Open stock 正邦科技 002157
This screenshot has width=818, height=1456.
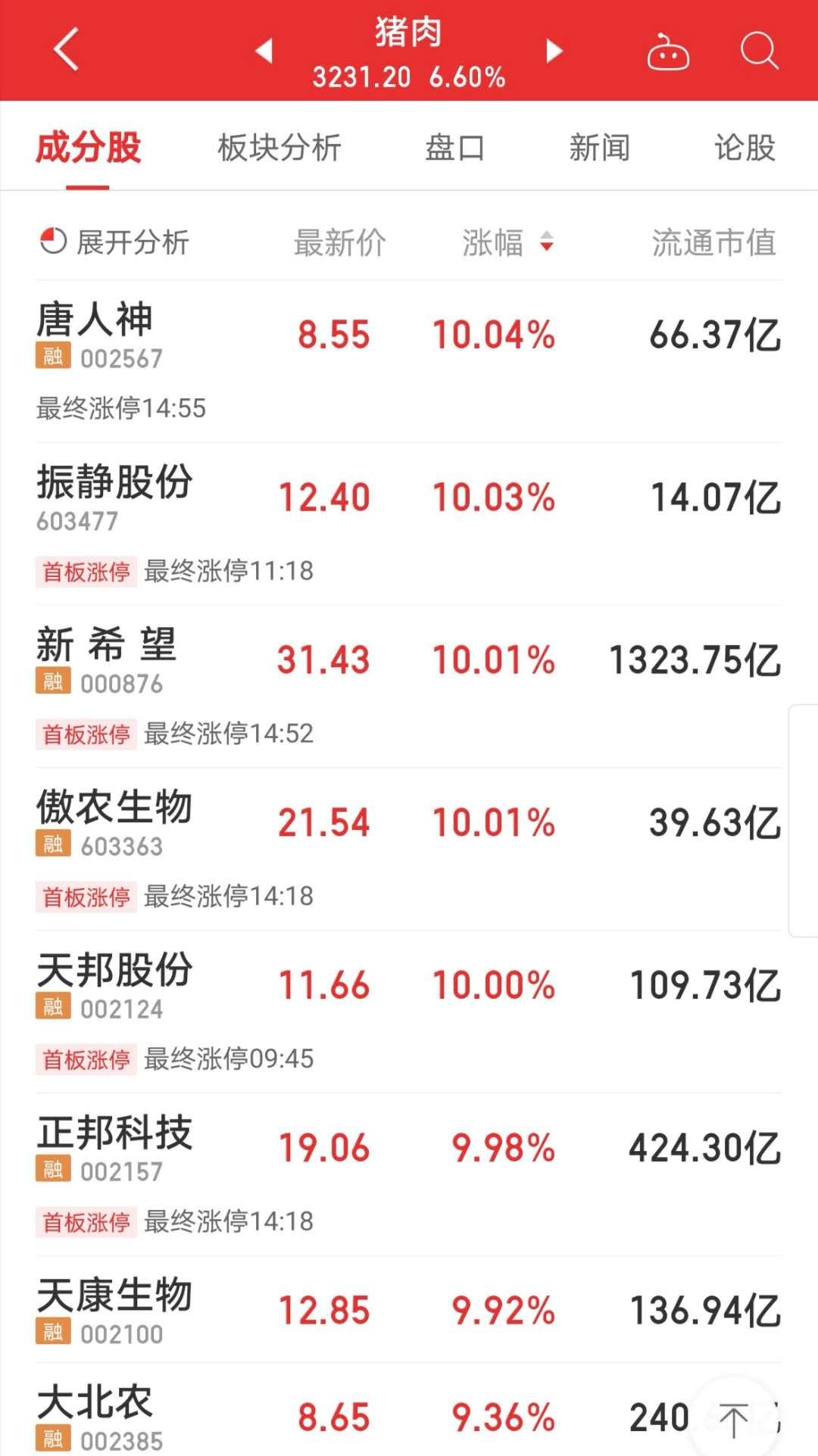click(x=409, y=1175)
